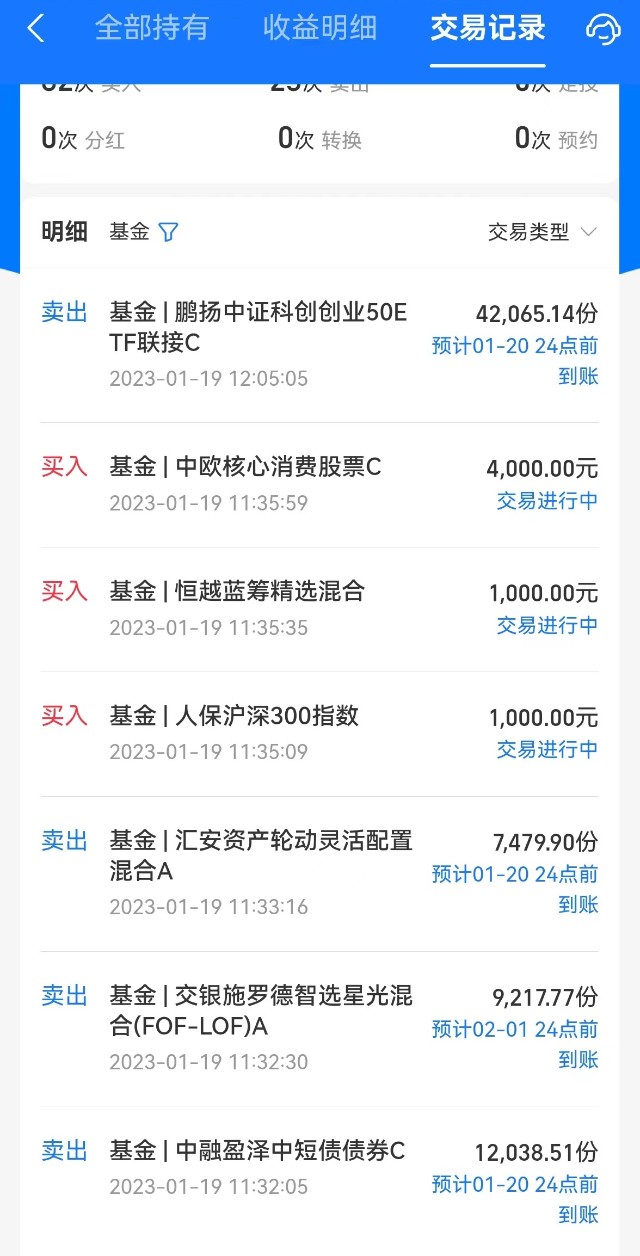Open the 中欧核心消费股票C buy record
640x1256 pixels.
(320, 485)
